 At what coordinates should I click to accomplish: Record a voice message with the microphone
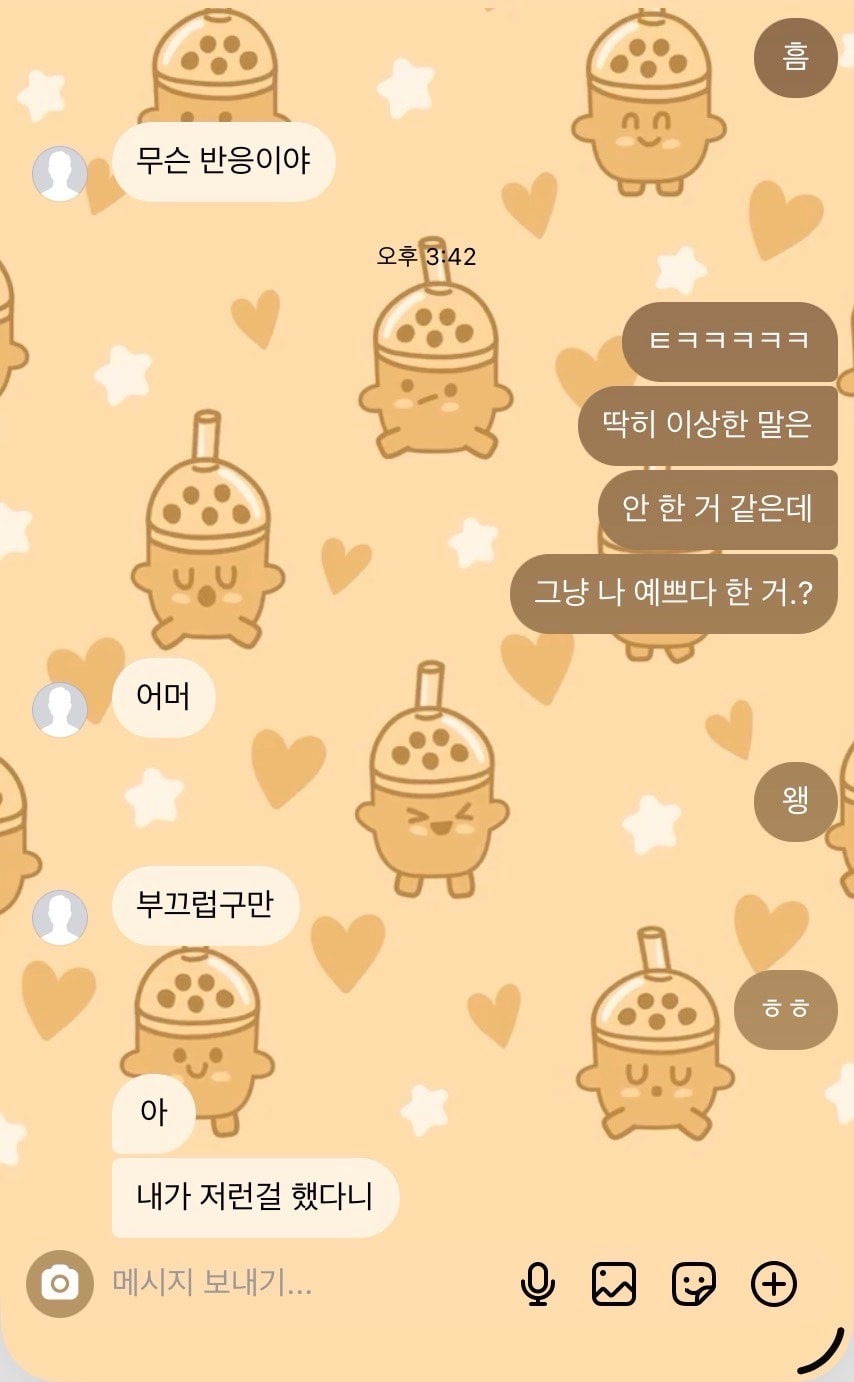point(538,1284)
